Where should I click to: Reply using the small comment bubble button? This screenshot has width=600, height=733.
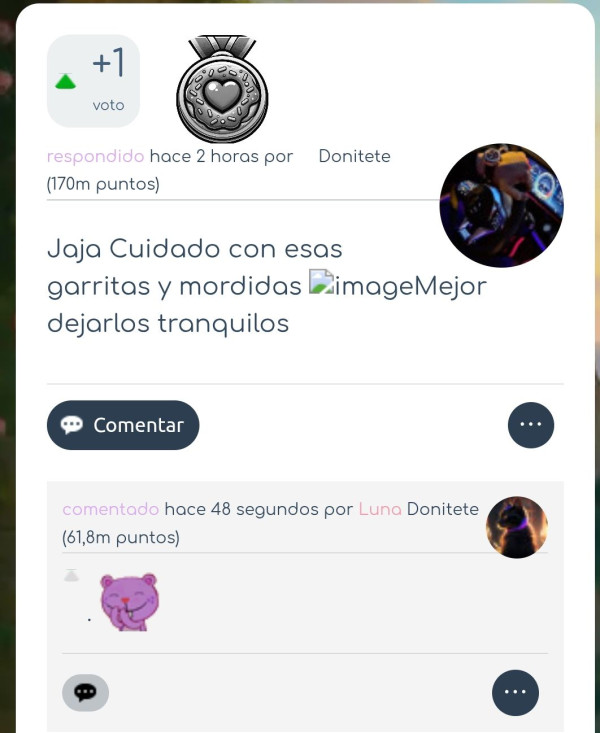[85, 692]
